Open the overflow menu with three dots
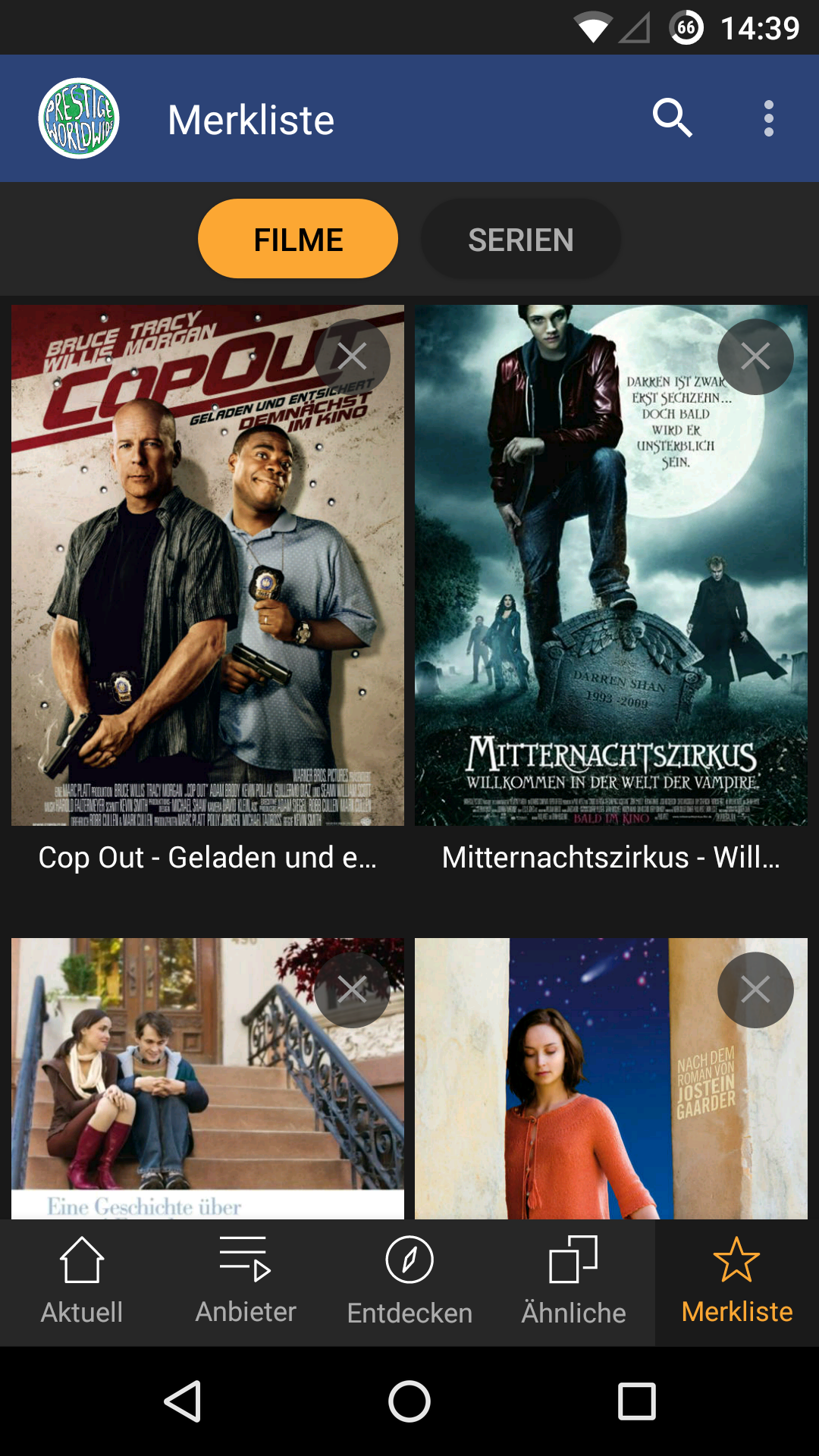This screenshot has height=1456, width=819. (769, 119)
